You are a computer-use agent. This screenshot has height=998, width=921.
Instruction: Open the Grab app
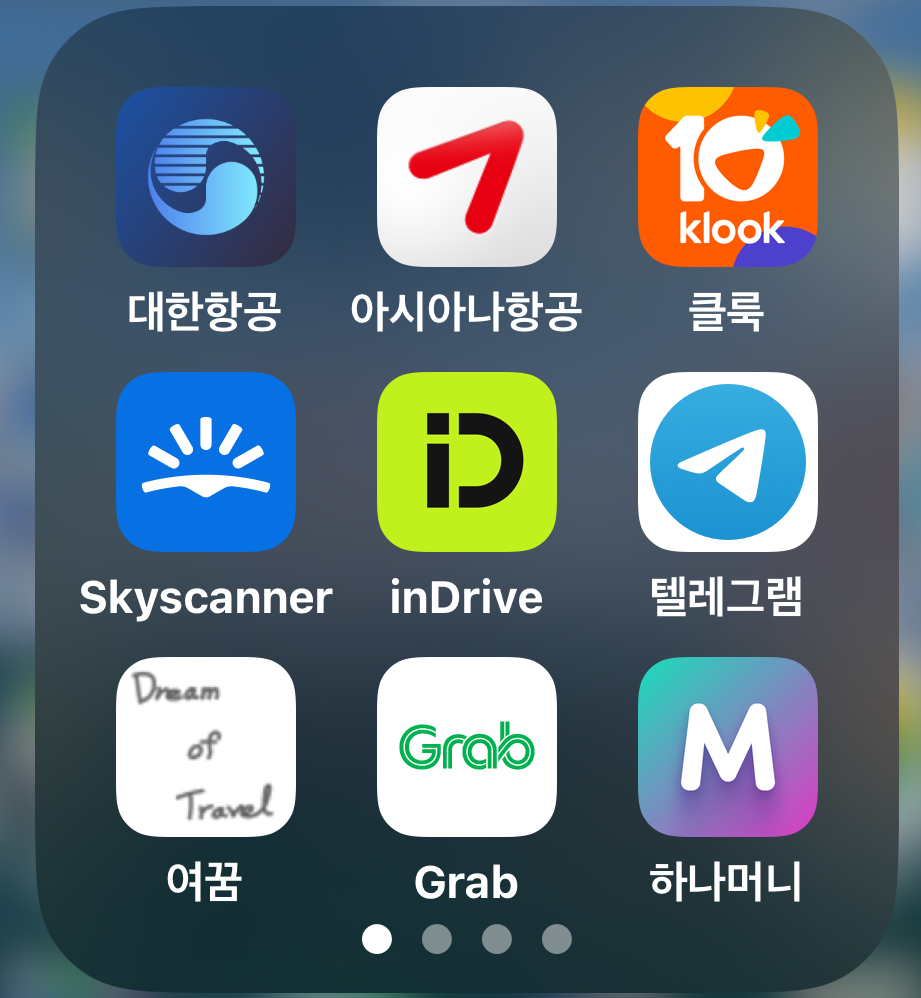pos(466,747)
